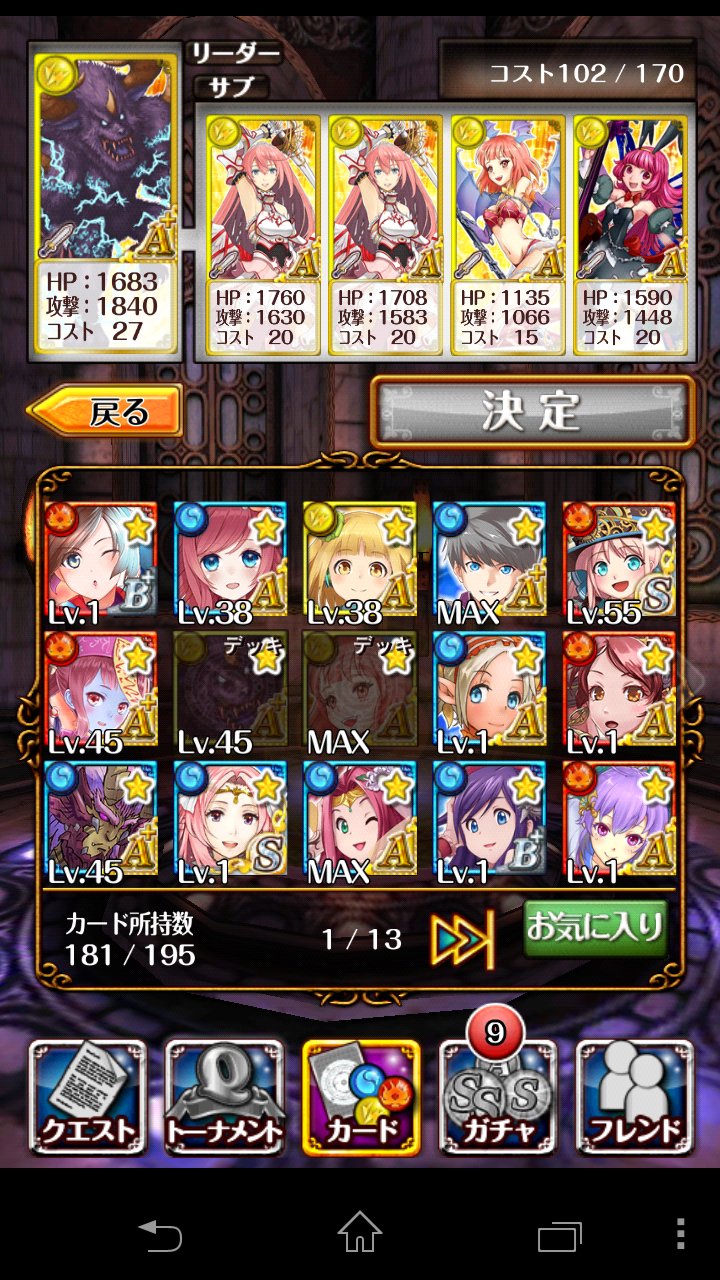The width and height of the screenshot is (720, 1280).
Task: Go to the Android home screen
Action: [x=360, y=1234]
